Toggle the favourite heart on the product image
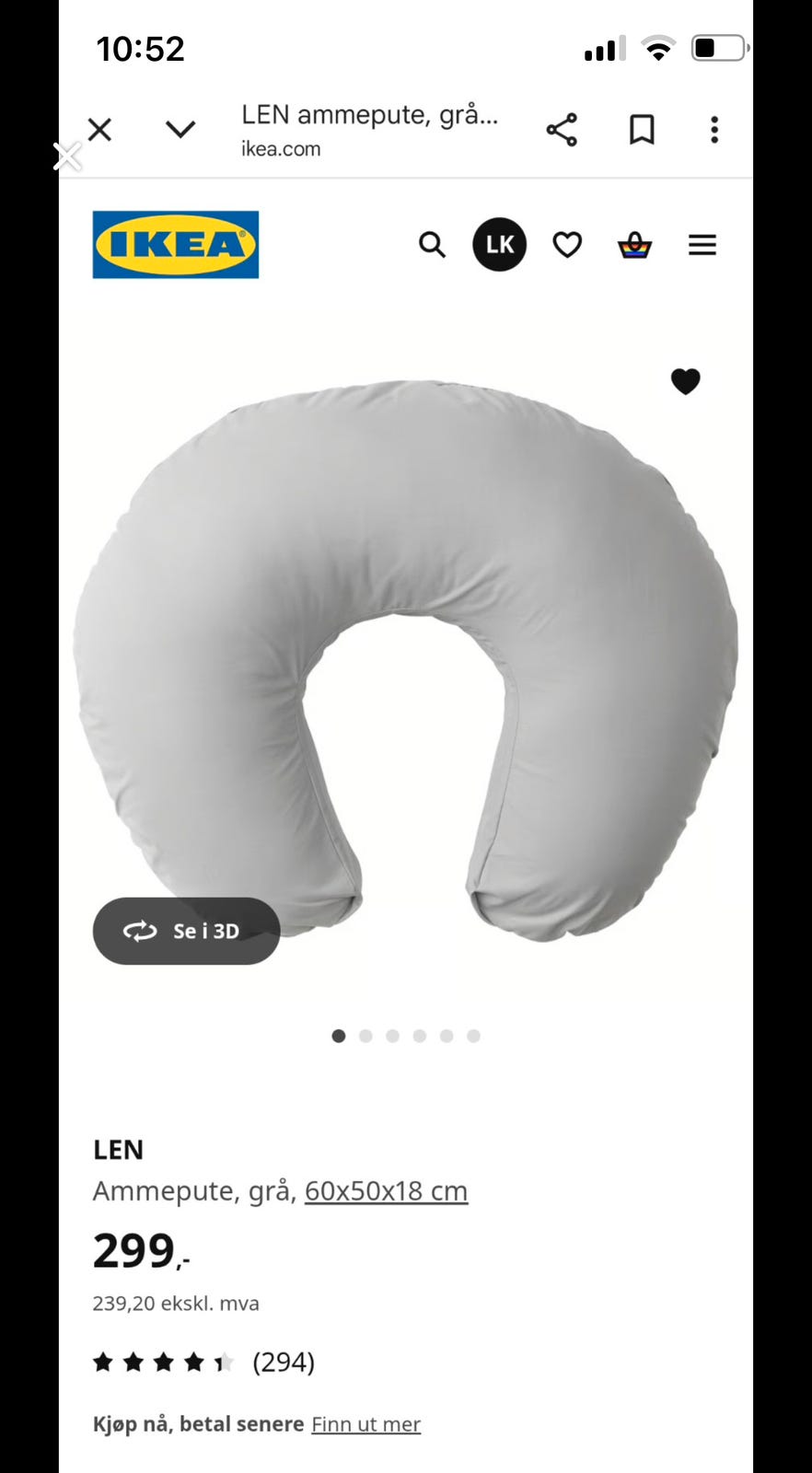Viewport: 812px width, 1473px height. point(685,381)
